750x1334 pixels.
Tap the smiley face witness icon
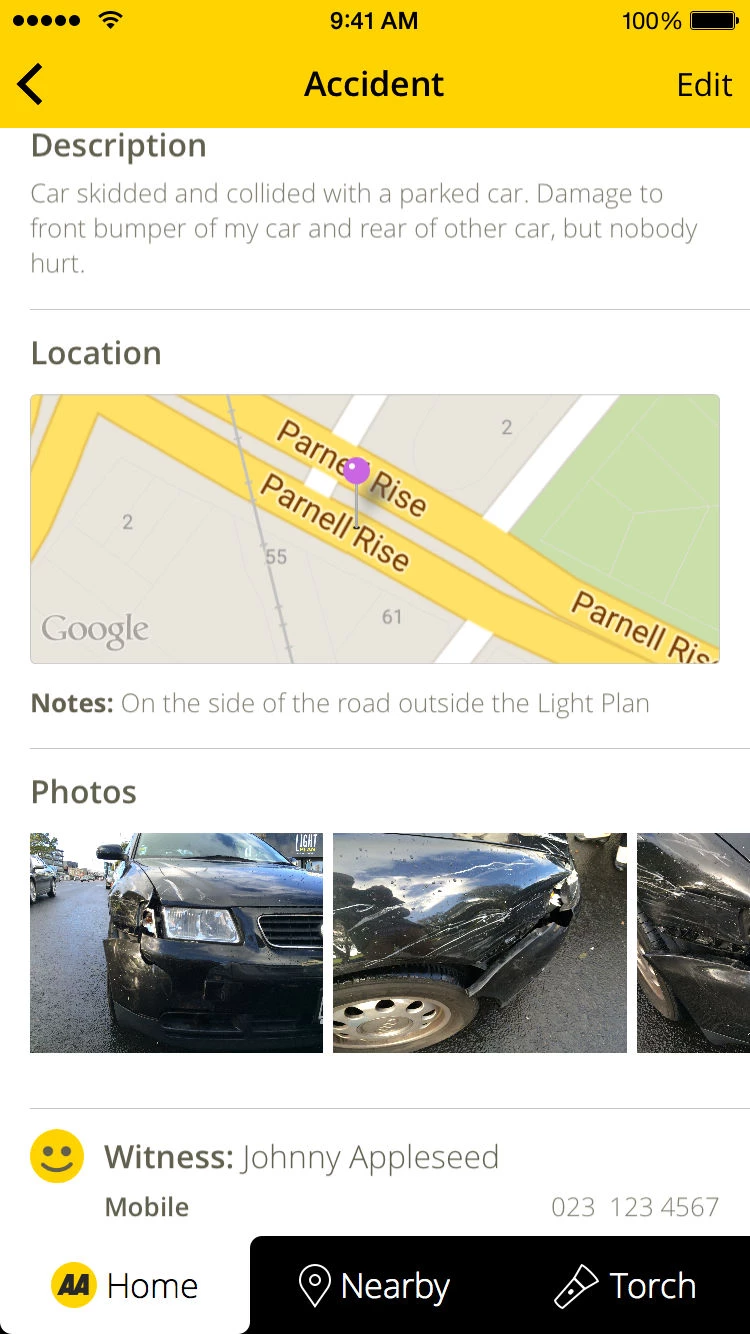click(x=57, y=1157)
